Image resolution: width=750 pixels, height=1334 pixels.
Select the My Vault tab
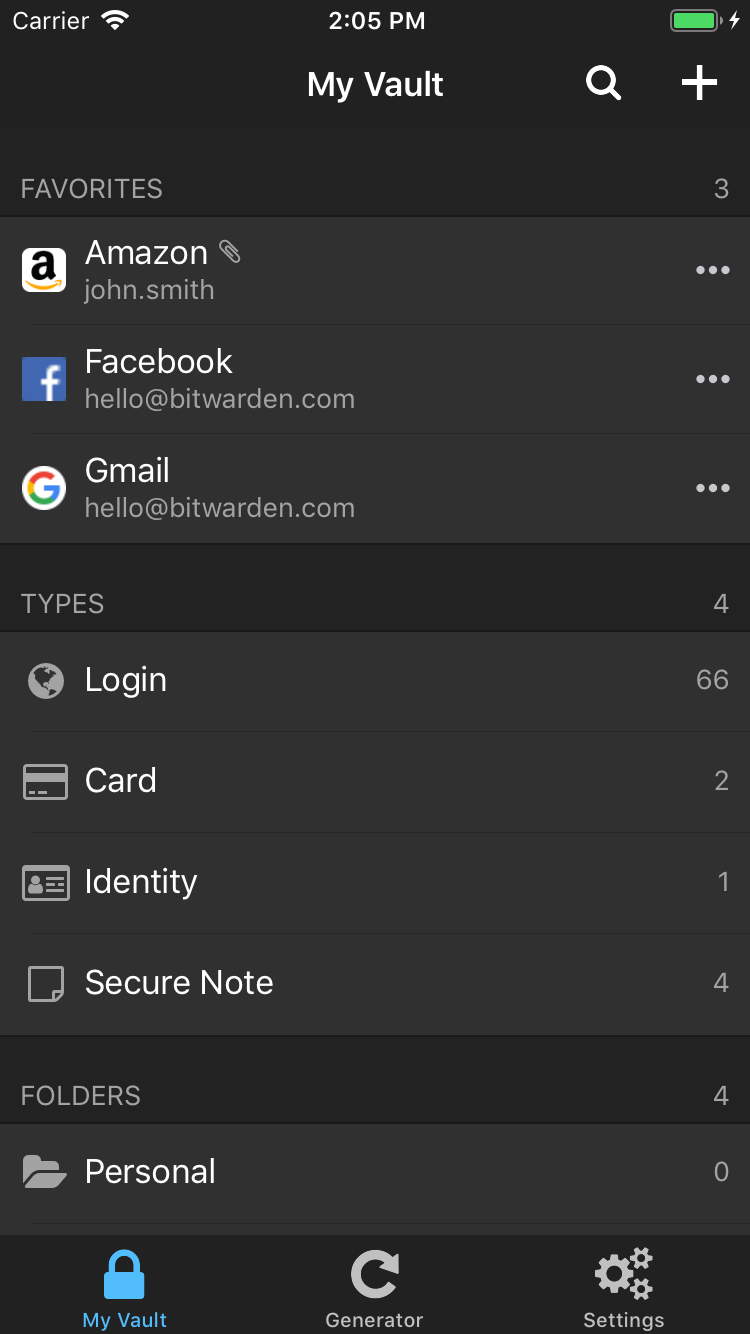pyautogui.click(x=124, y=1288)
